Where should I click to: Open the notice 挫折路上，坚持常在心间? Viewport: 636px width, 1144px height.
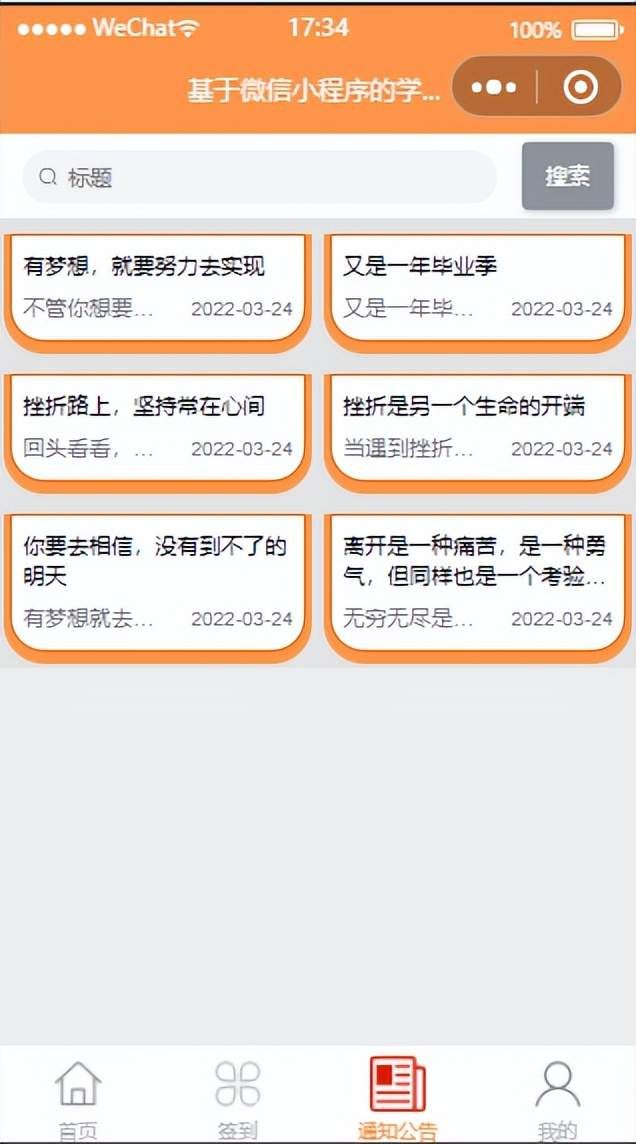pyautogui.click(x=158, y=433)
